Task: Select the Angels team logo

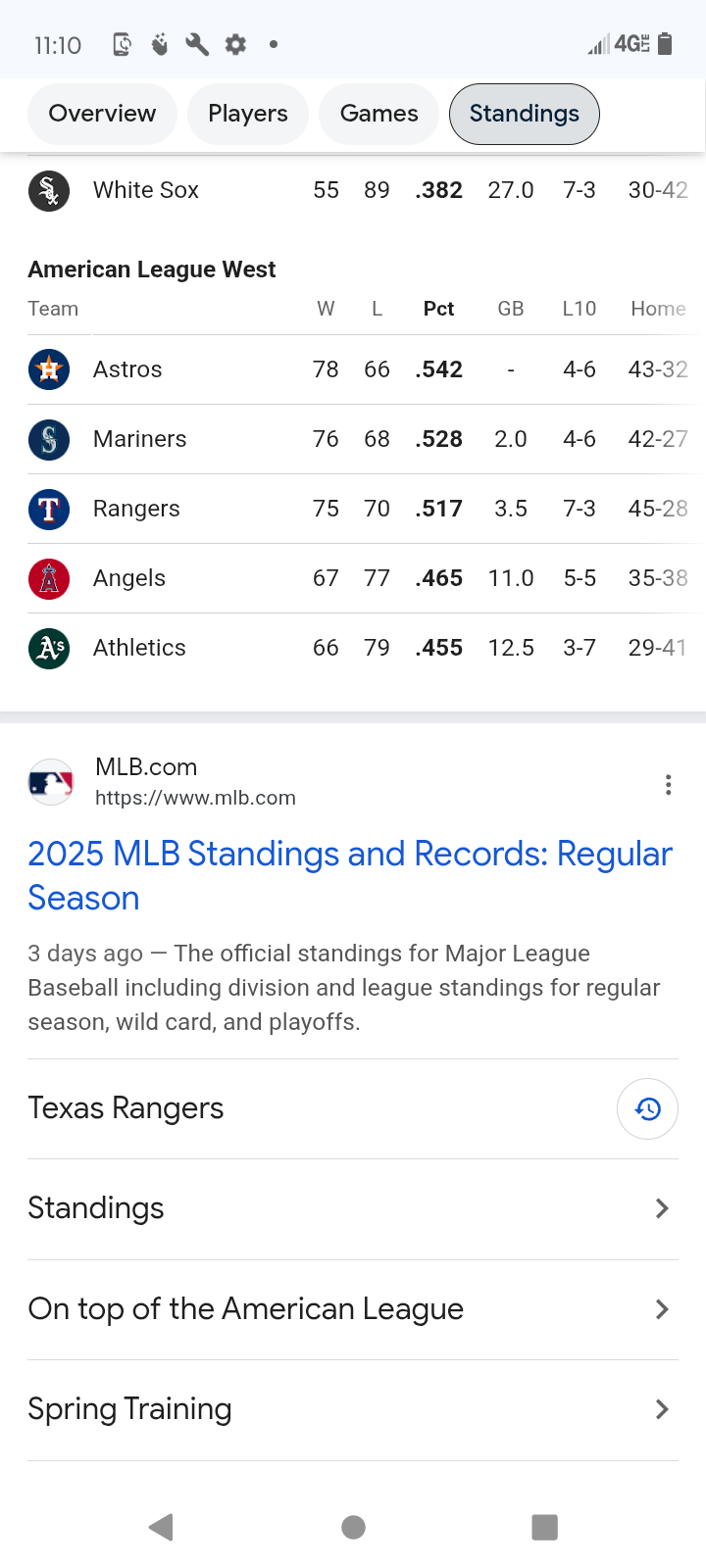Action: click(49, 578)
